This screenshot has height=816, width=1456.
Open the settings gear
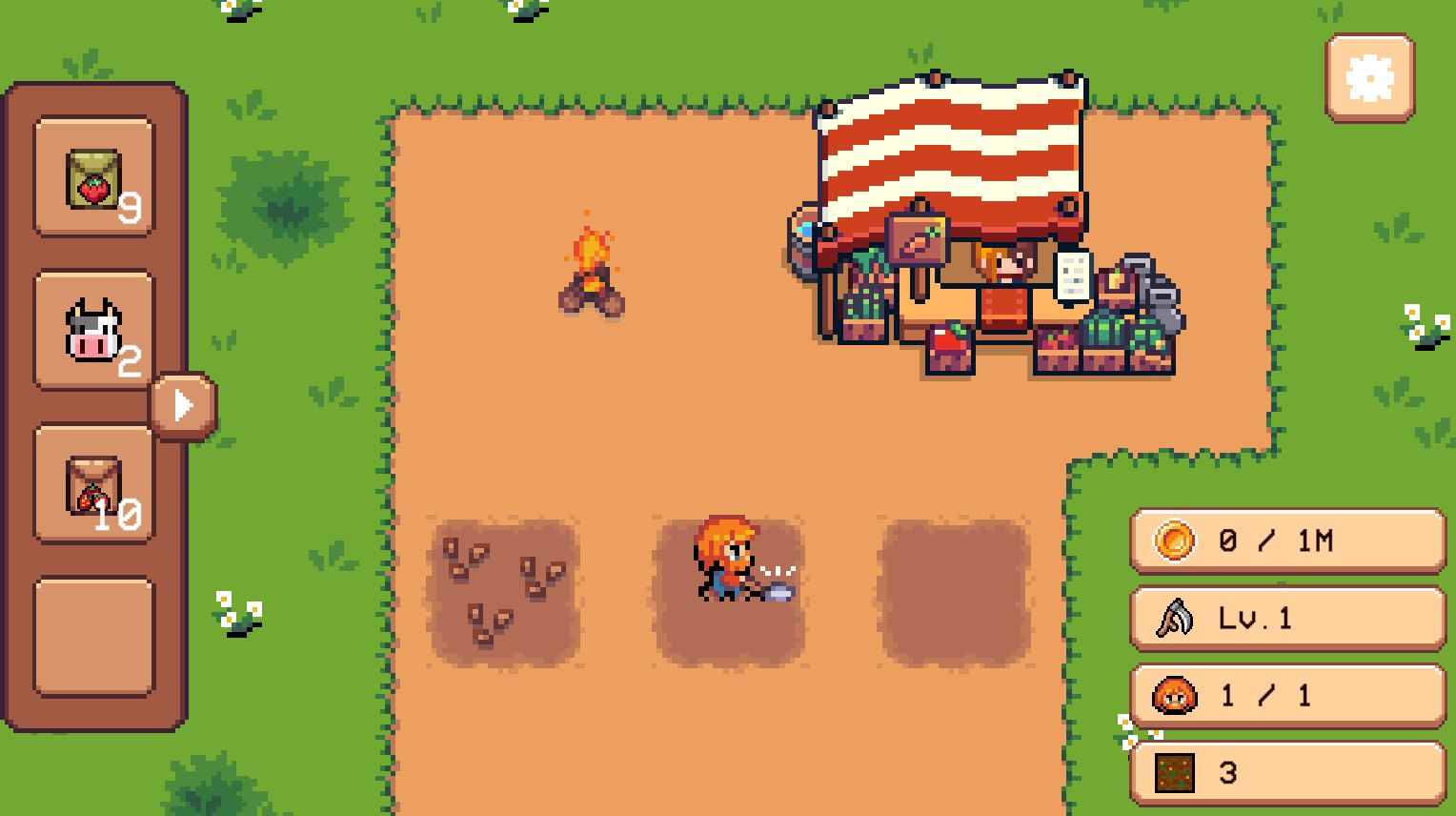(1370, 77)
